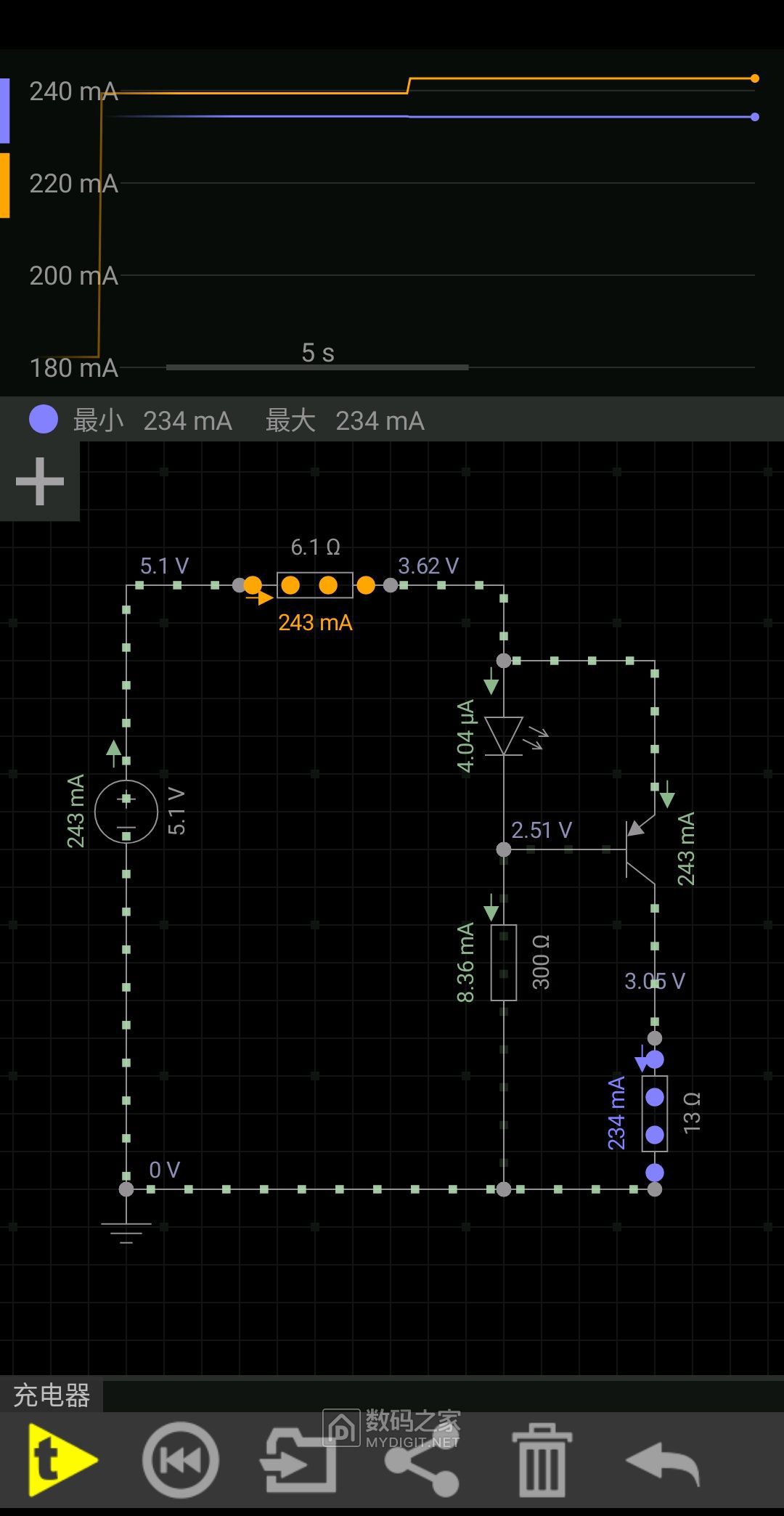Reset the simulation with the rewind button
The width and height of the screenshot is (784, 1516).
tap(180, 1460)
